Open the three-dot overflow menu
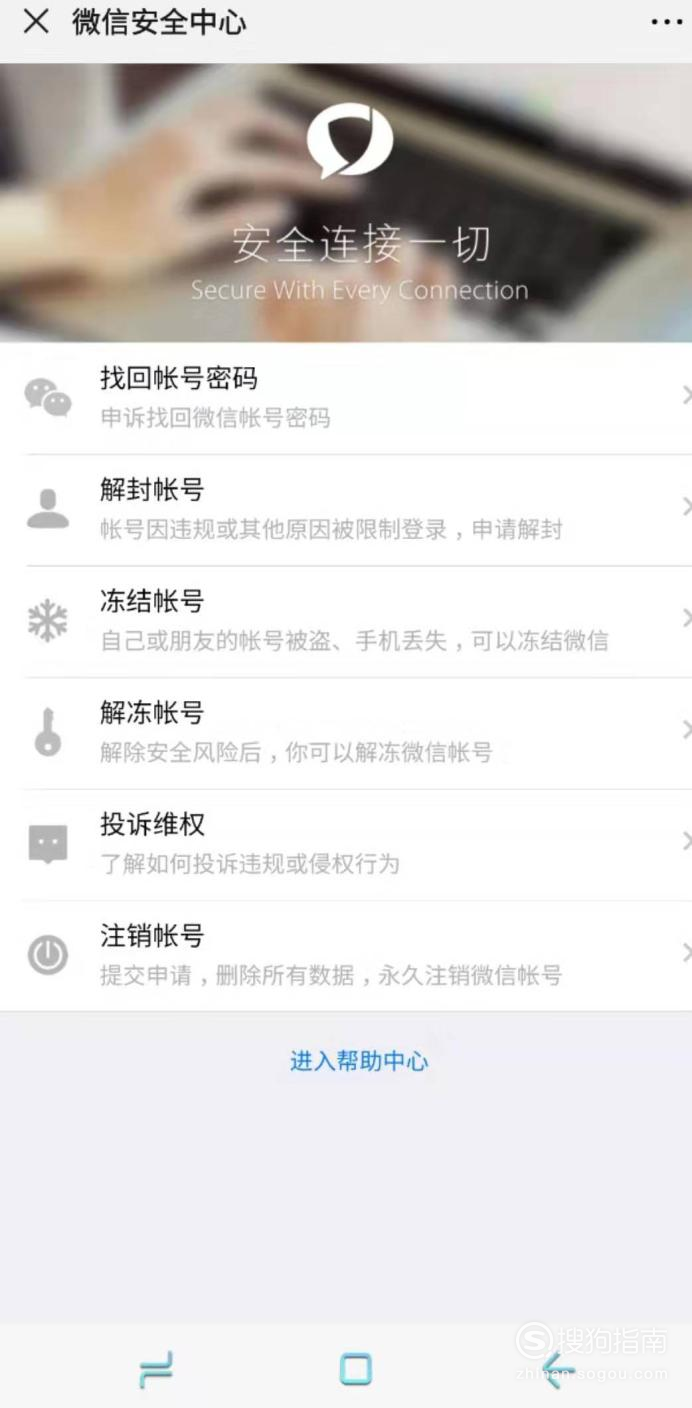Screen dimensions: 692x1408 [x=666, y=22]
